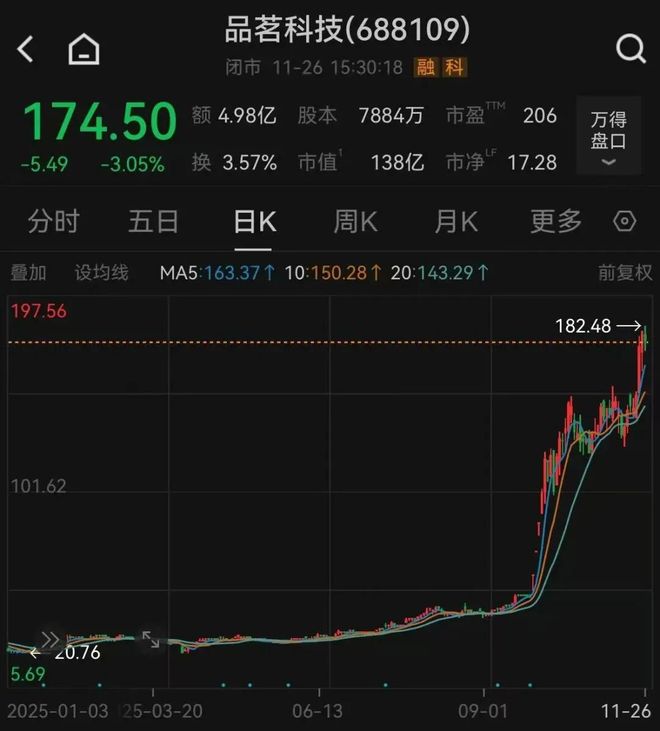Switch to the 分时 chart tab
Screen dimensions: 660x731
(x=54, y=221)
